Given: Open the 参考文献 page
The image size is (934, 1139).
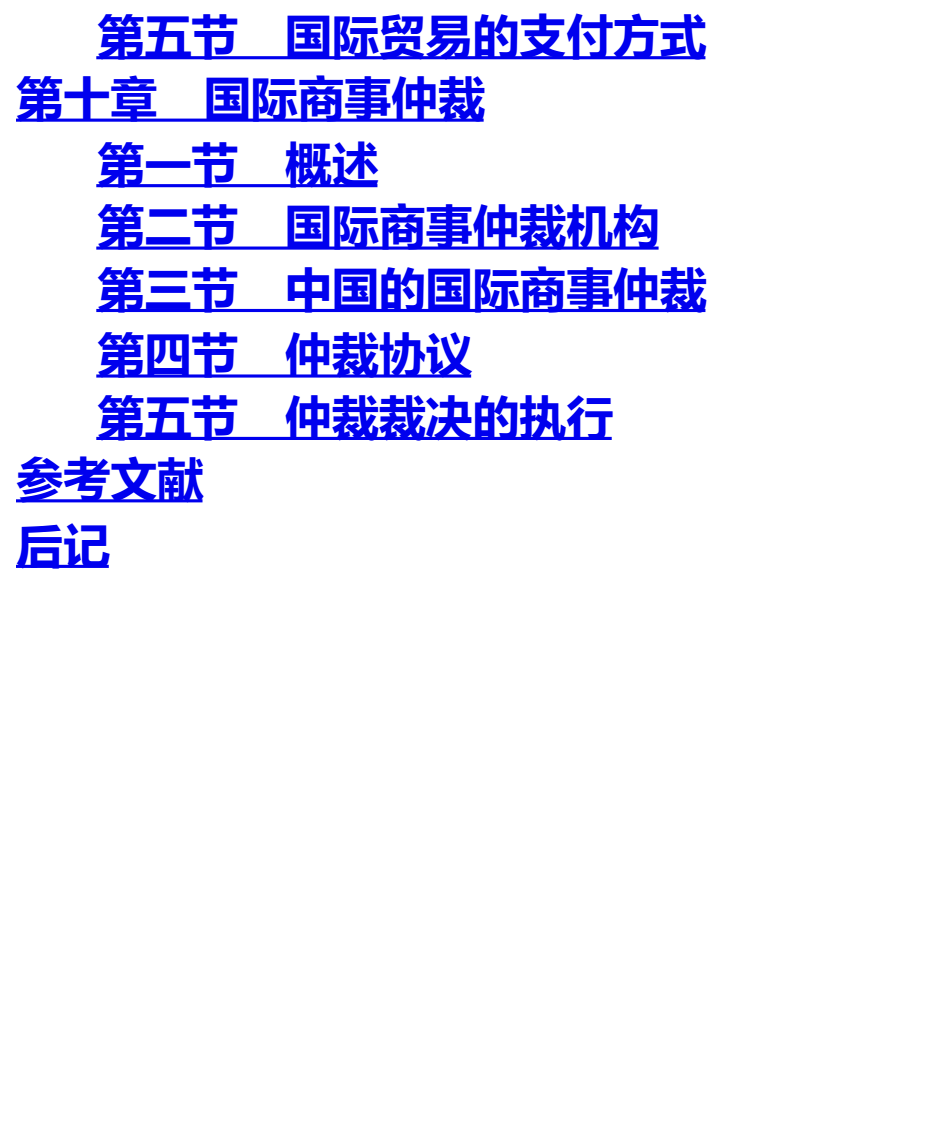Looking at the screenshot, I should click(x=109, y=481).
